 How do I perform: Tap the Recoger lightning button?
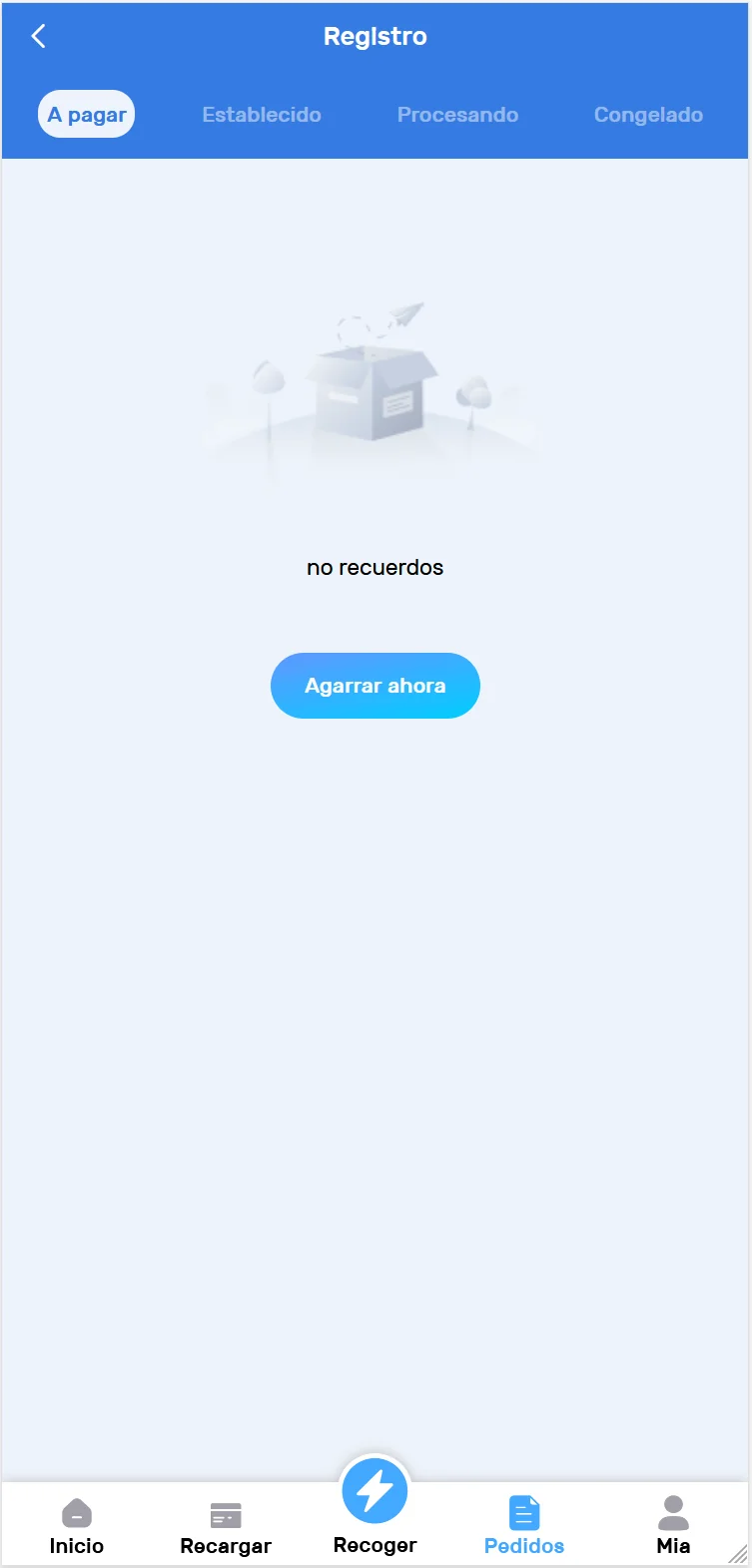pos(375,1492)
